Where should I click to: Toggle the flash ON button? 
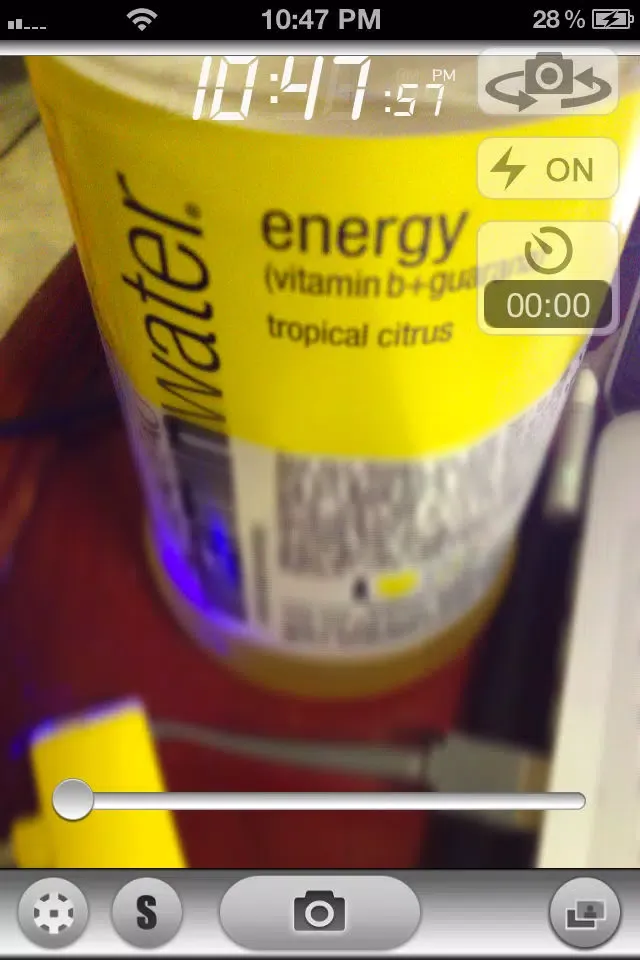(547, 169)
